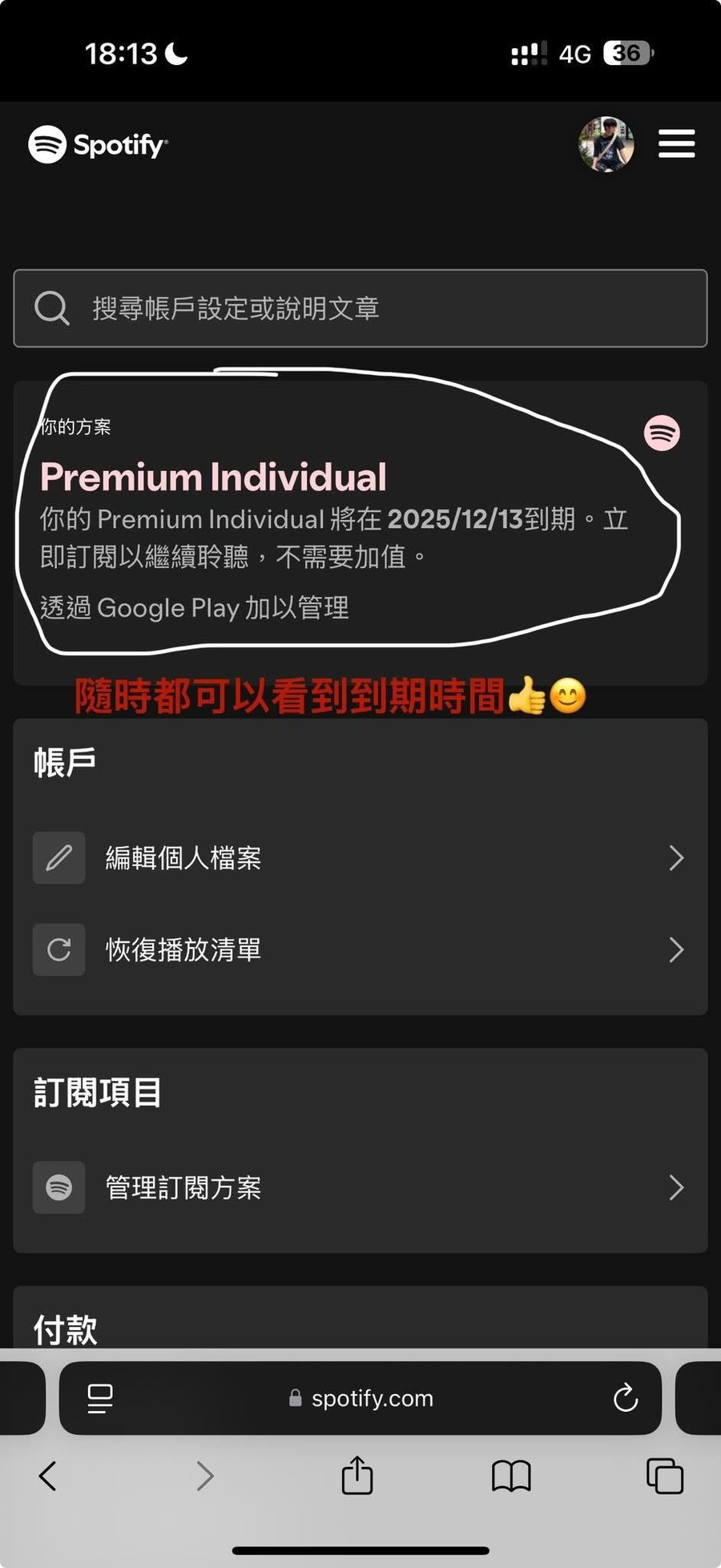Share this page from Safari toolbar

tap(357, 1476)
